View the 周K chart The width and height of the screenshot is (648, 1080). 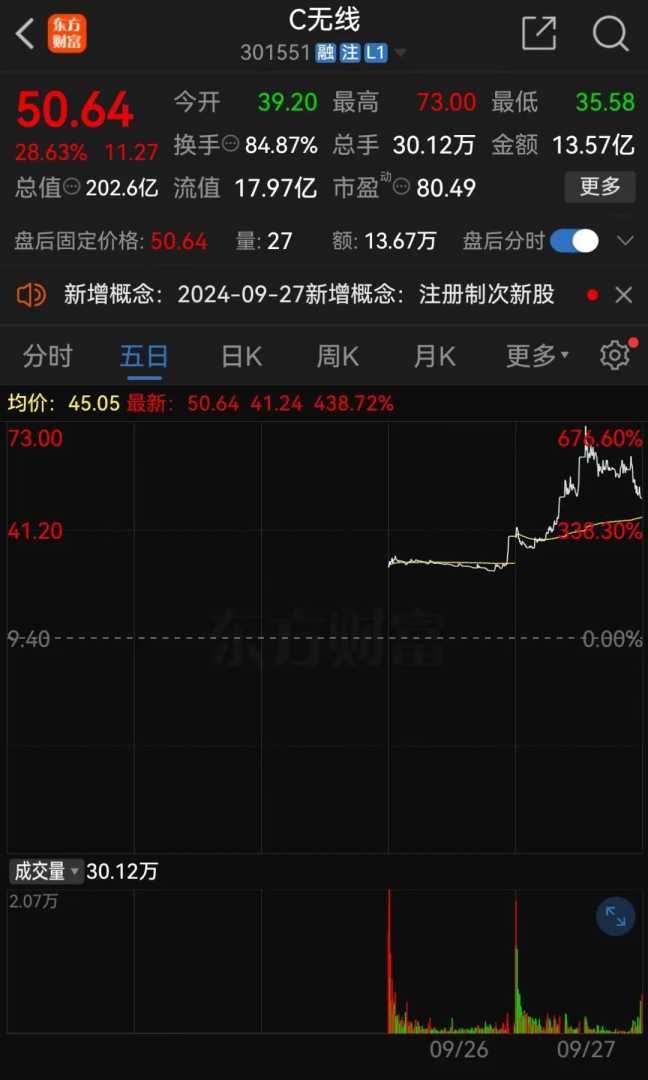click(x=337, y=355)
